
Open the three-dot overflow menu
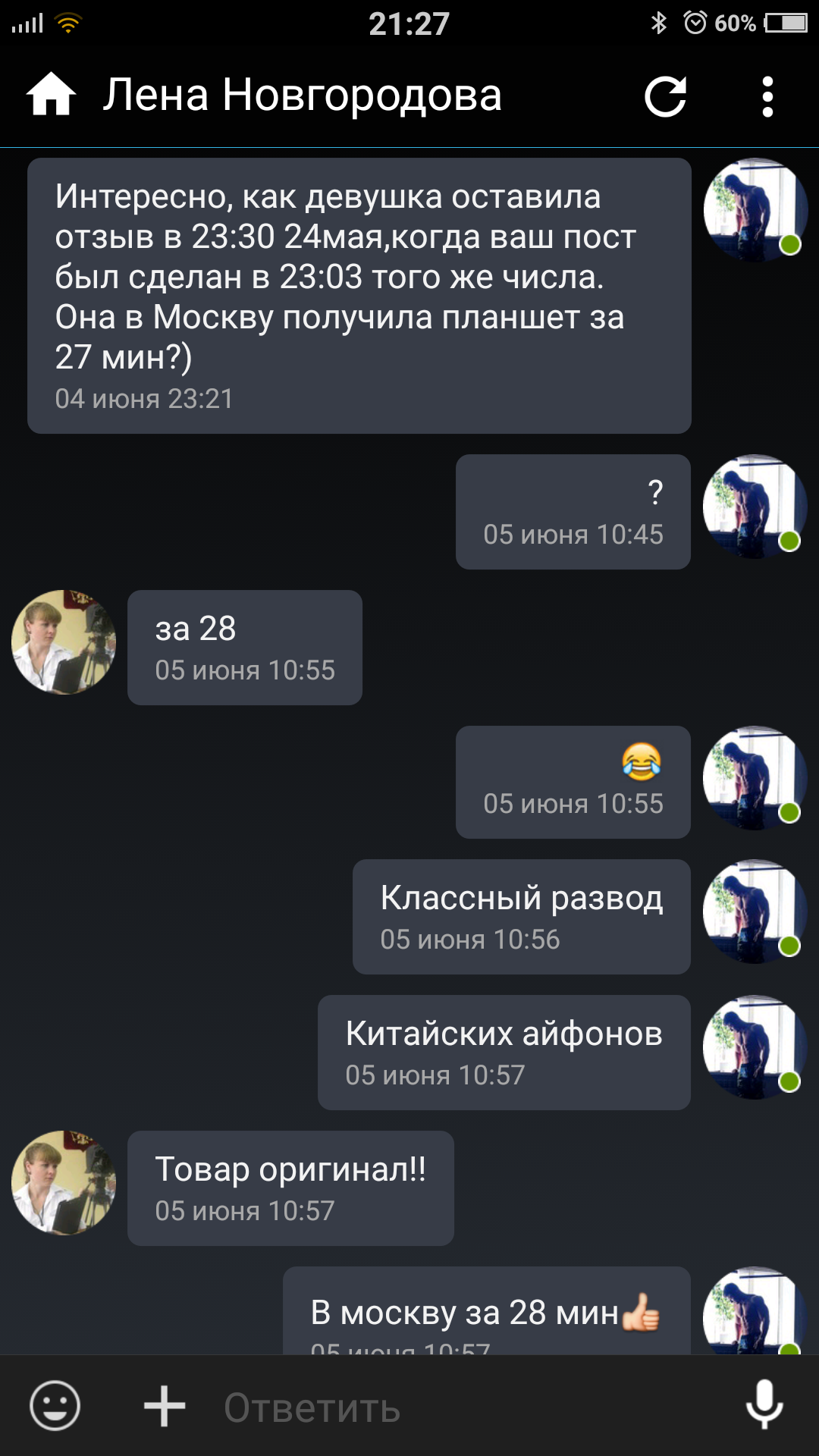tap(767, 96)
